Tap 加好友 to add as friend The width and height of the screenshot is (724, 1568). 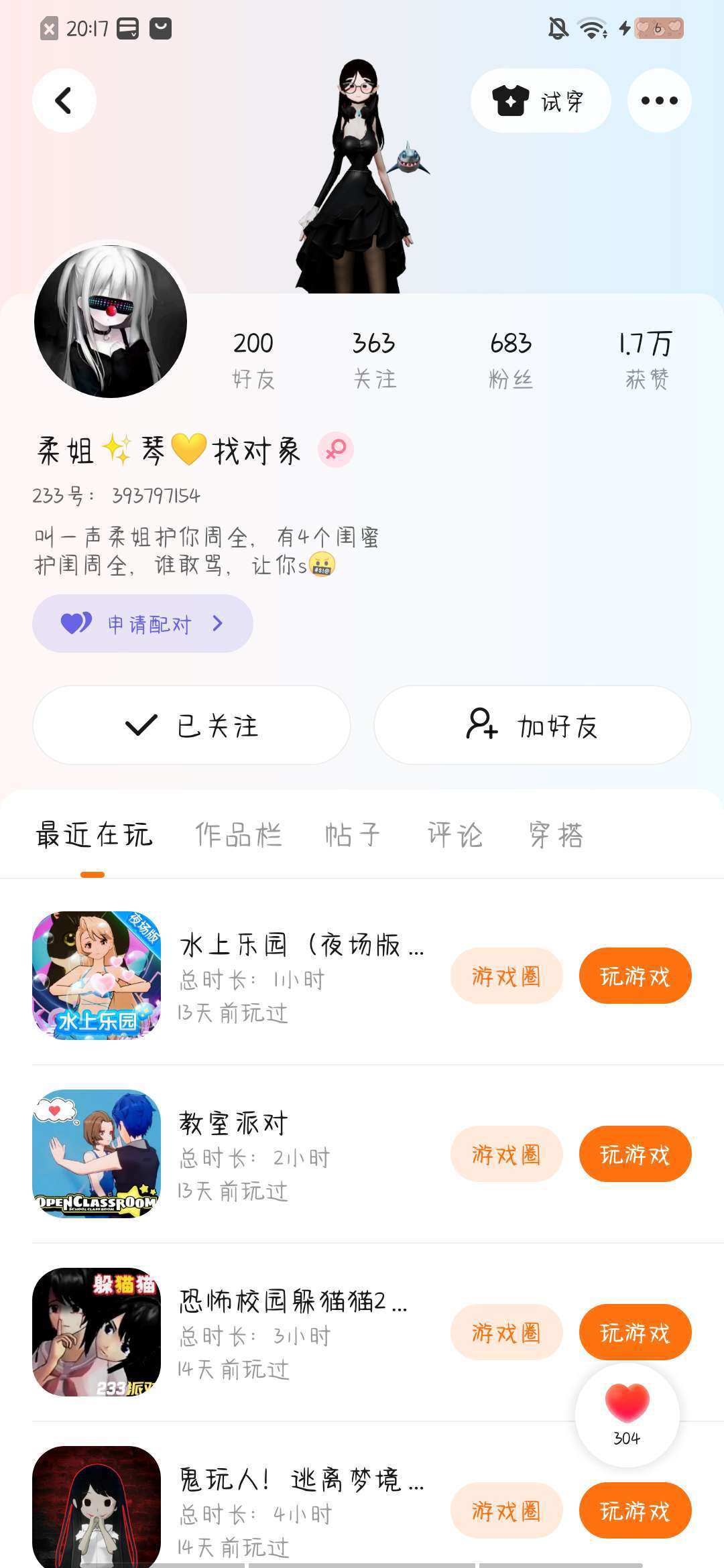[532, 725]
